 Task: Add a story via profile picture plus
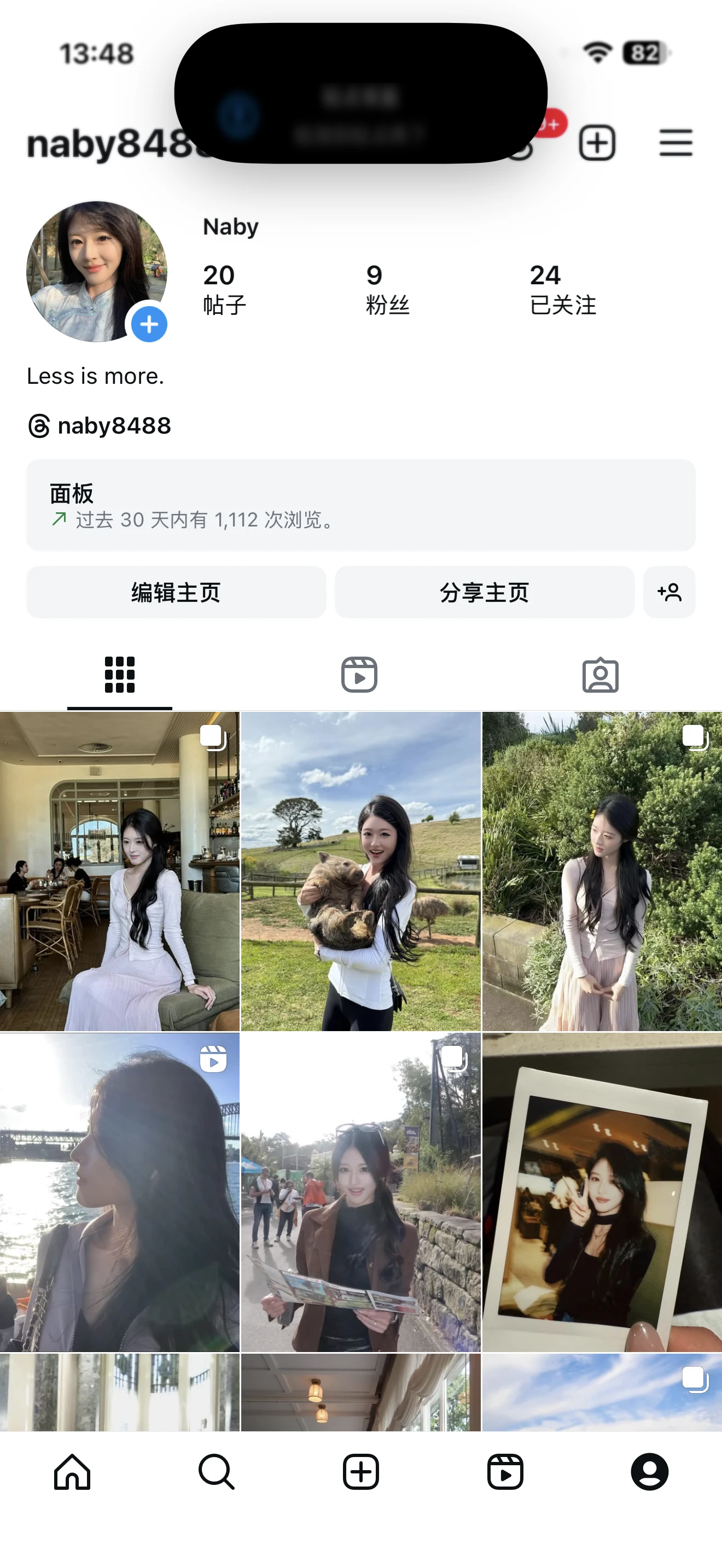coord(149,324)
